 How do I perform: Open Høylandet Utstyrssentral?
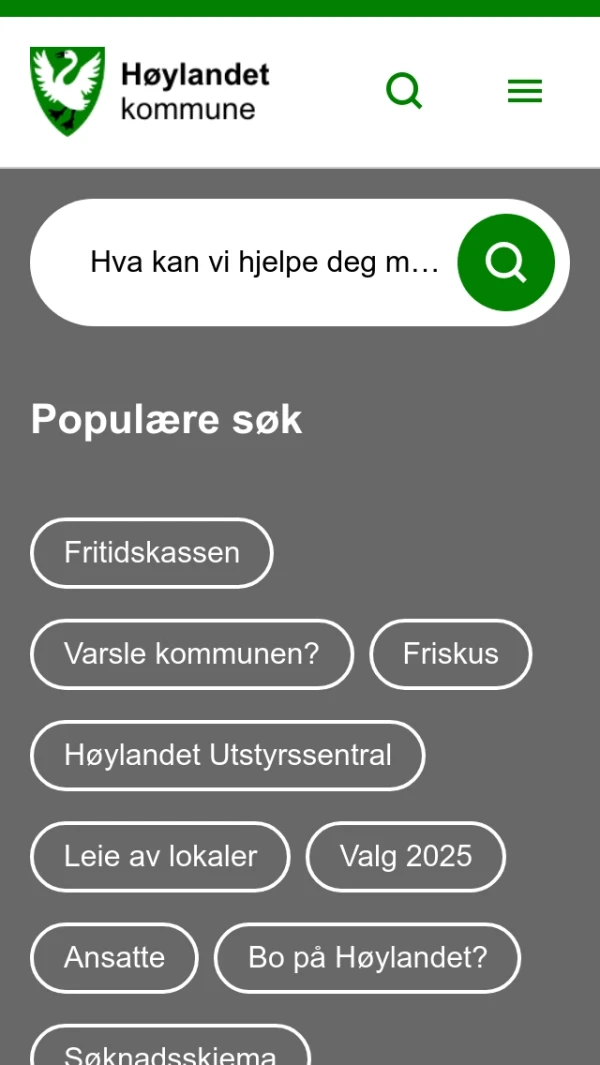click(x=228, y=755)
